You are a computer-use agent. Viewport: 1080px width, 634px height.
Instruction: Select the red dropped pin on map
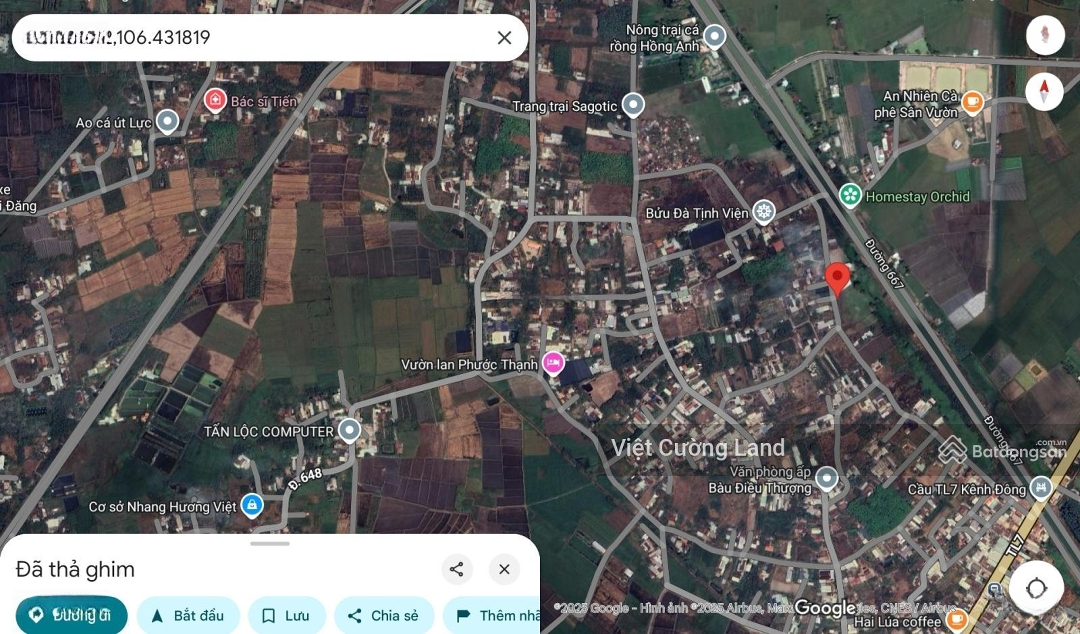point(837,277)
